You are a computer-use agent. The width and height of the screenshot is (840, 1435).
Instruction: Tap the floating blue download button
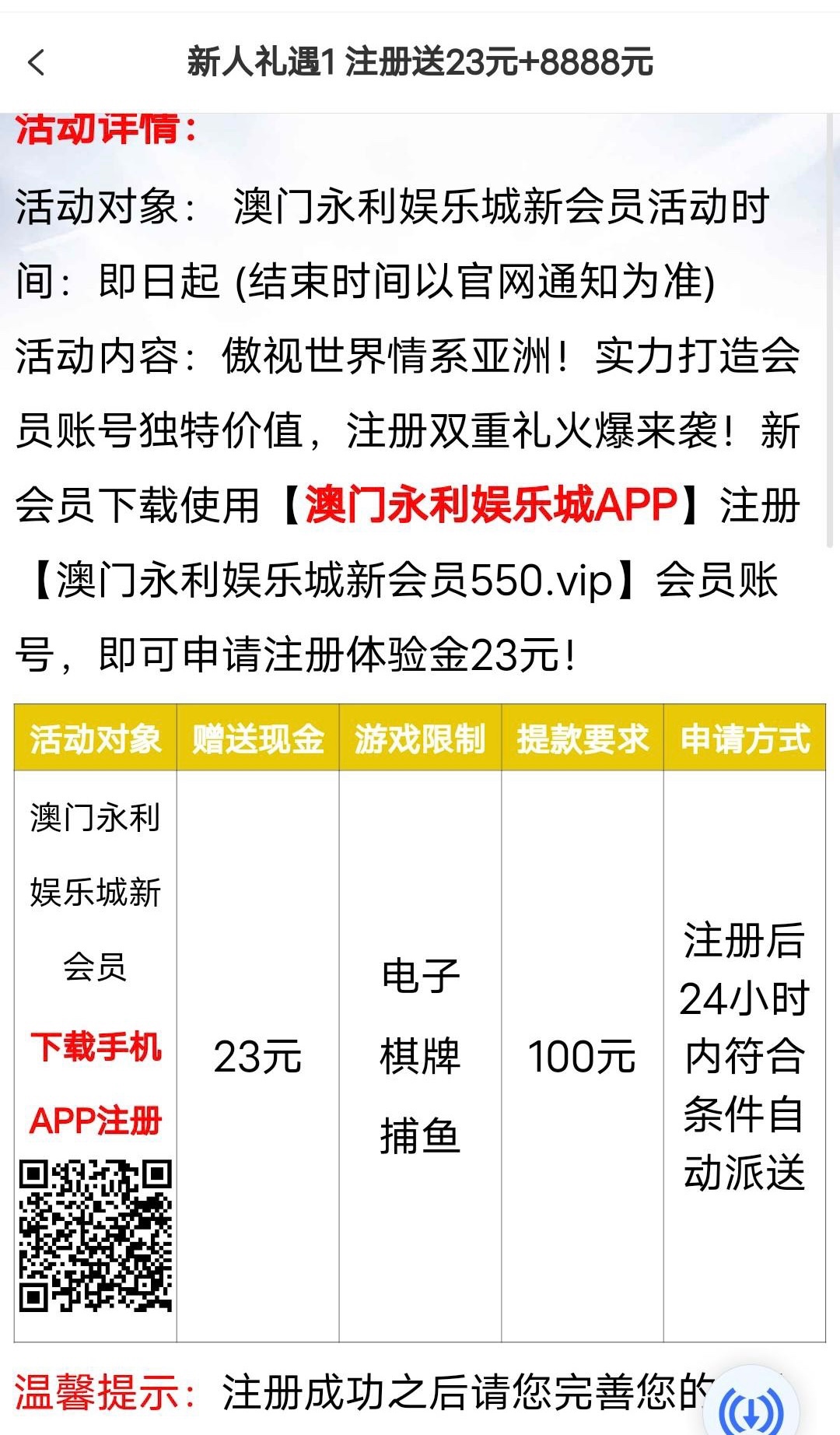pyautogui.click(x=750, y=1405)
